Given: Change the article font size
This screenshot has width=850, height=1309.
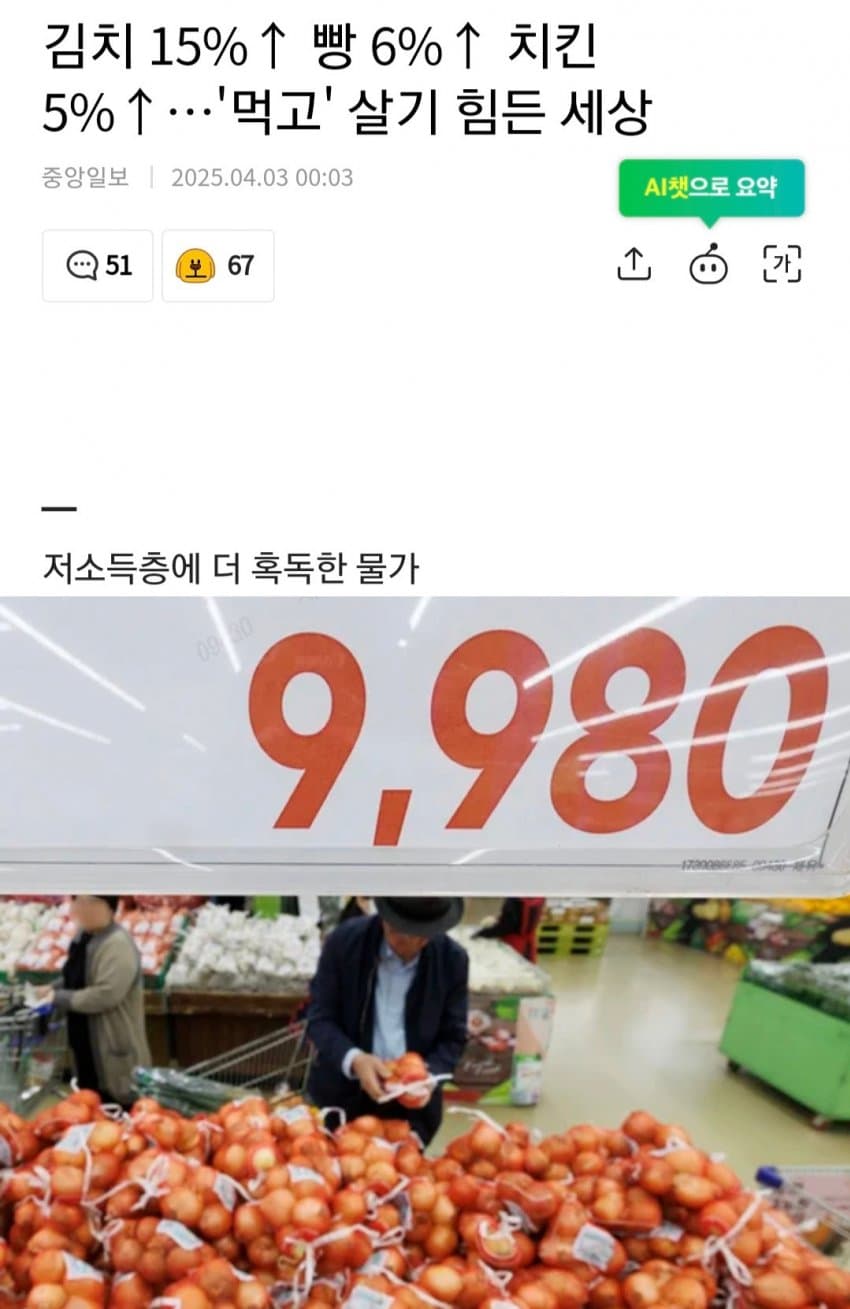Looking at the screenshot, I should (x=782, y=264).
